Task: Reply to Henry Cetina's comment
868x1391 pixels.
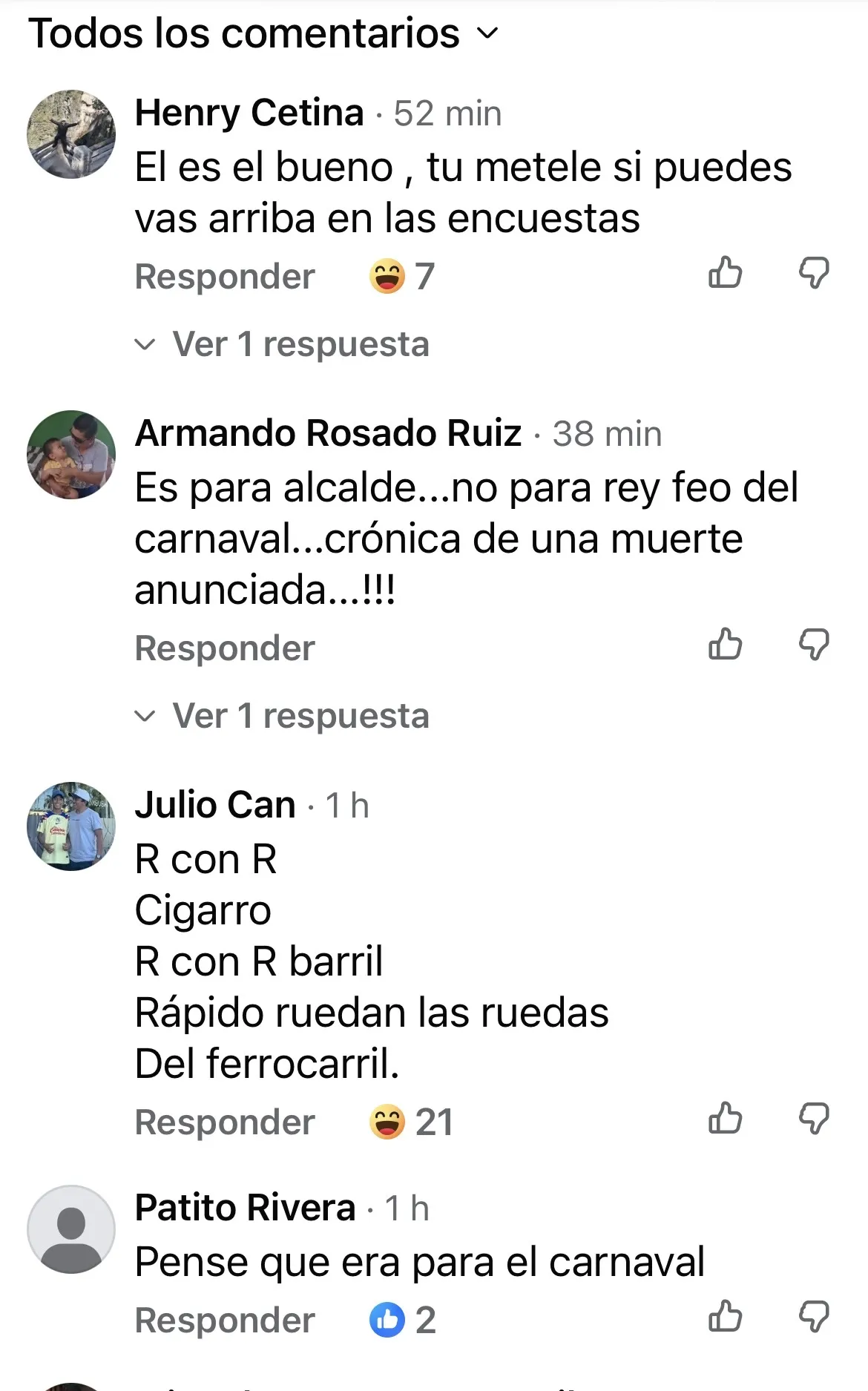Action: (225, 277)
